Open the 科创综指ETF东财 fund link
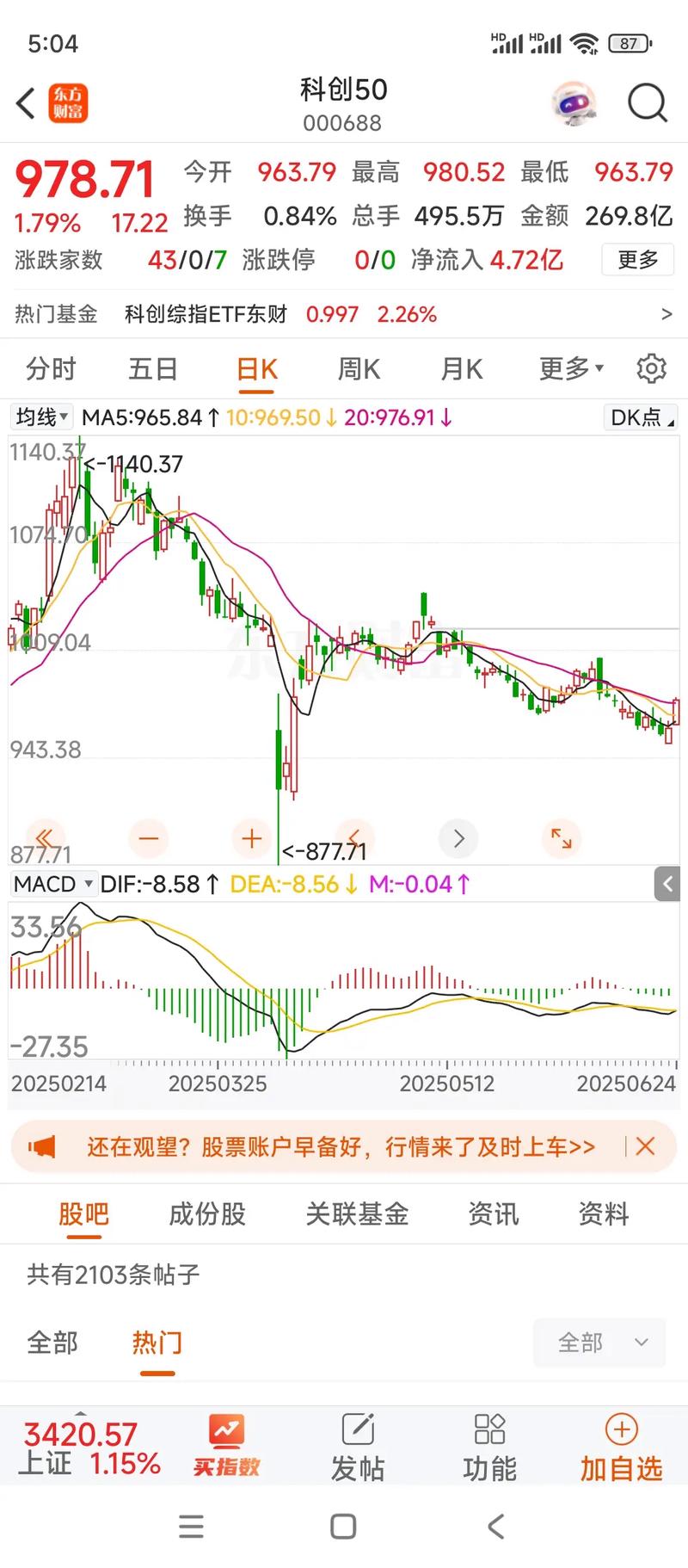This screenshot has height=1568, width=688. [206, 314]
